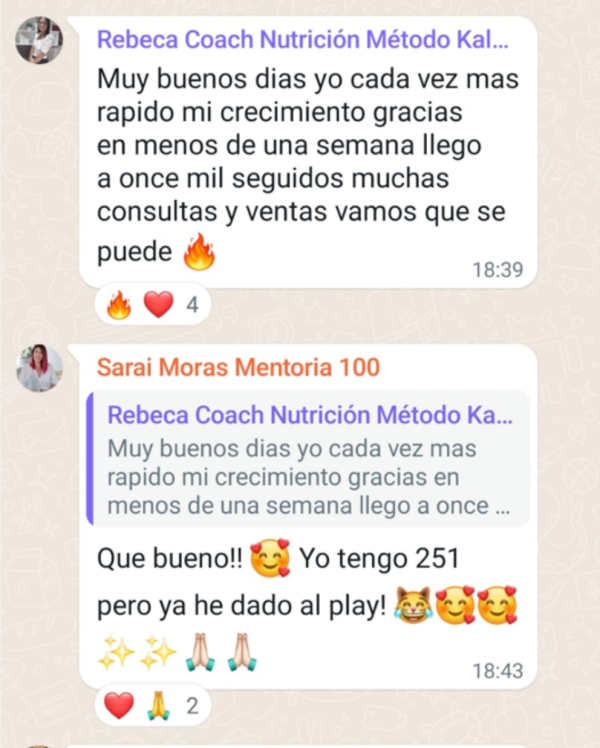Tap sender name Rebeca Coach Nutrición on first message
The image size is (600, 748).
click(x=302, y=41)
